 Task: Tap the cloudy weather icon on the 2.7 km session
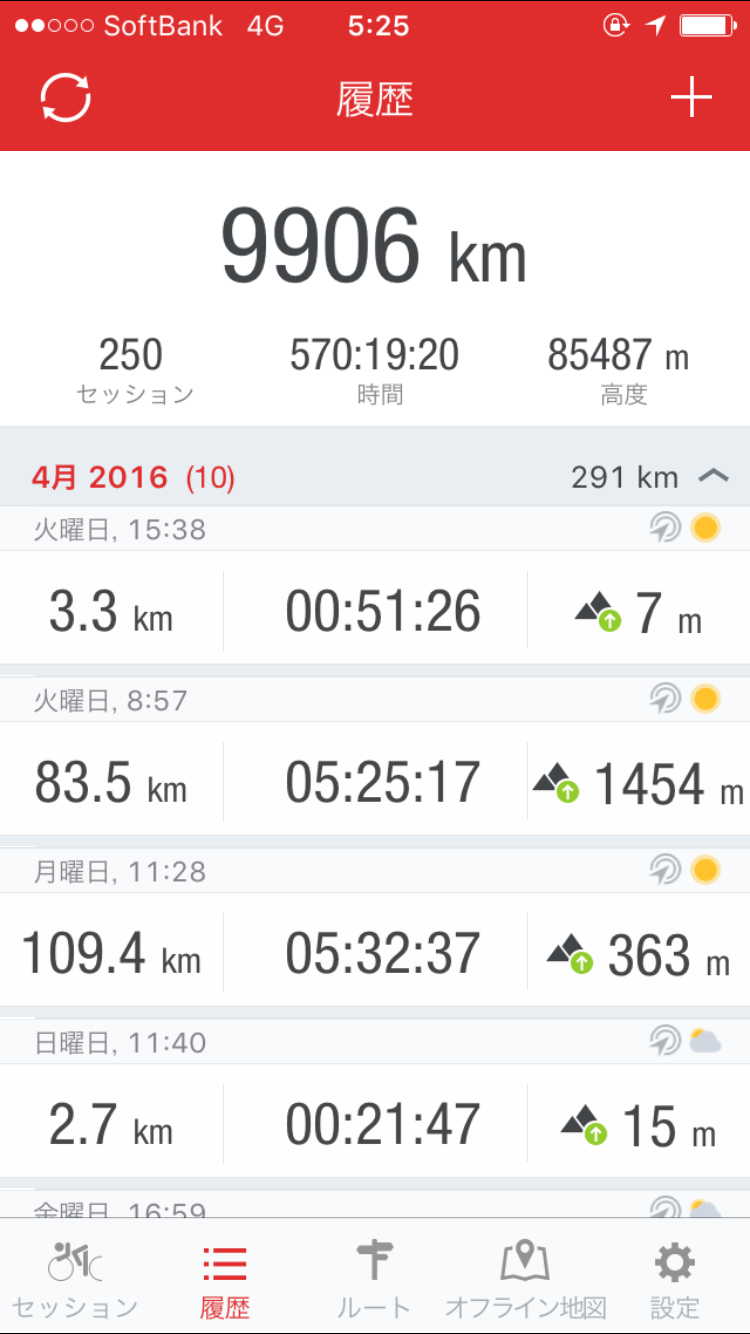pos(705,1042)
